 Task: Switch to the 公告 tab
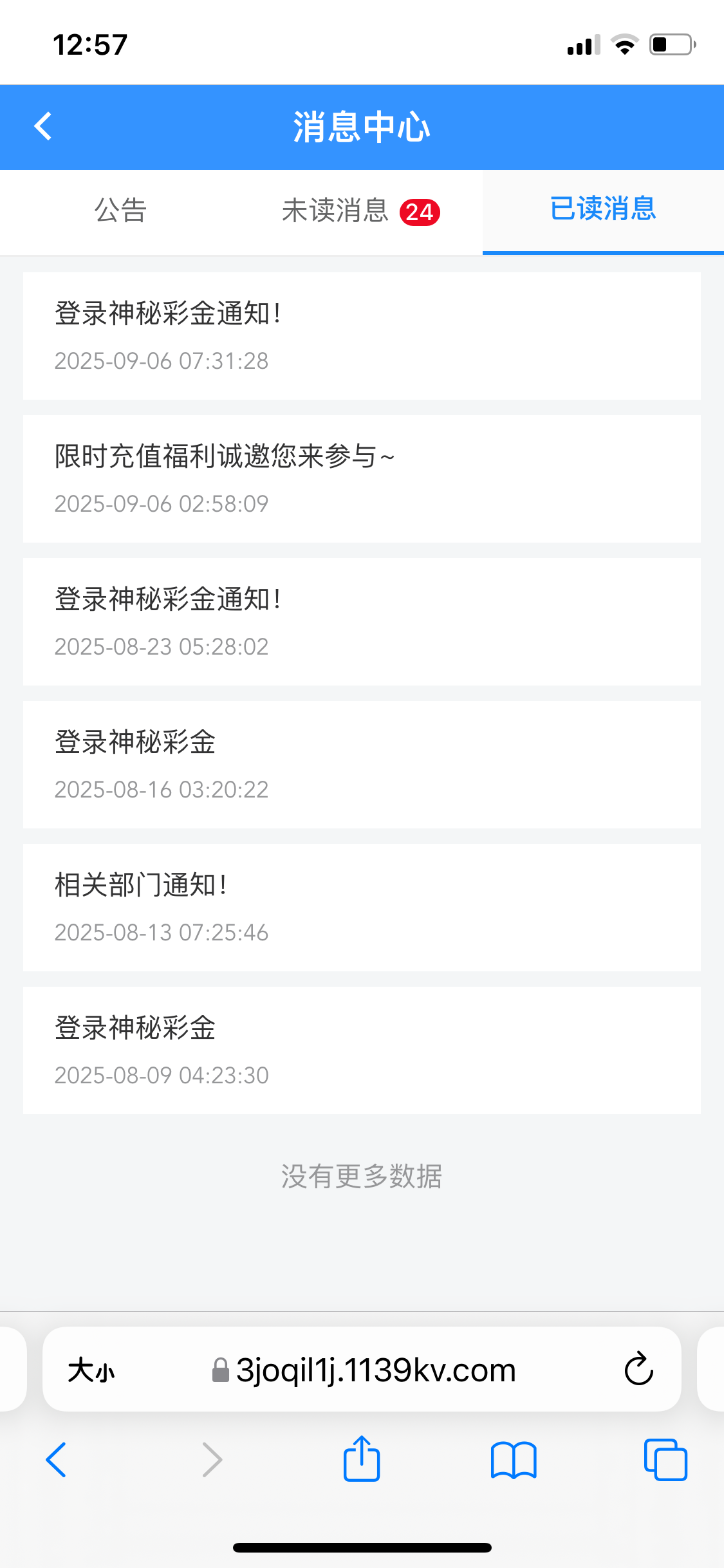pyautogui.click(x=120, y=211)
